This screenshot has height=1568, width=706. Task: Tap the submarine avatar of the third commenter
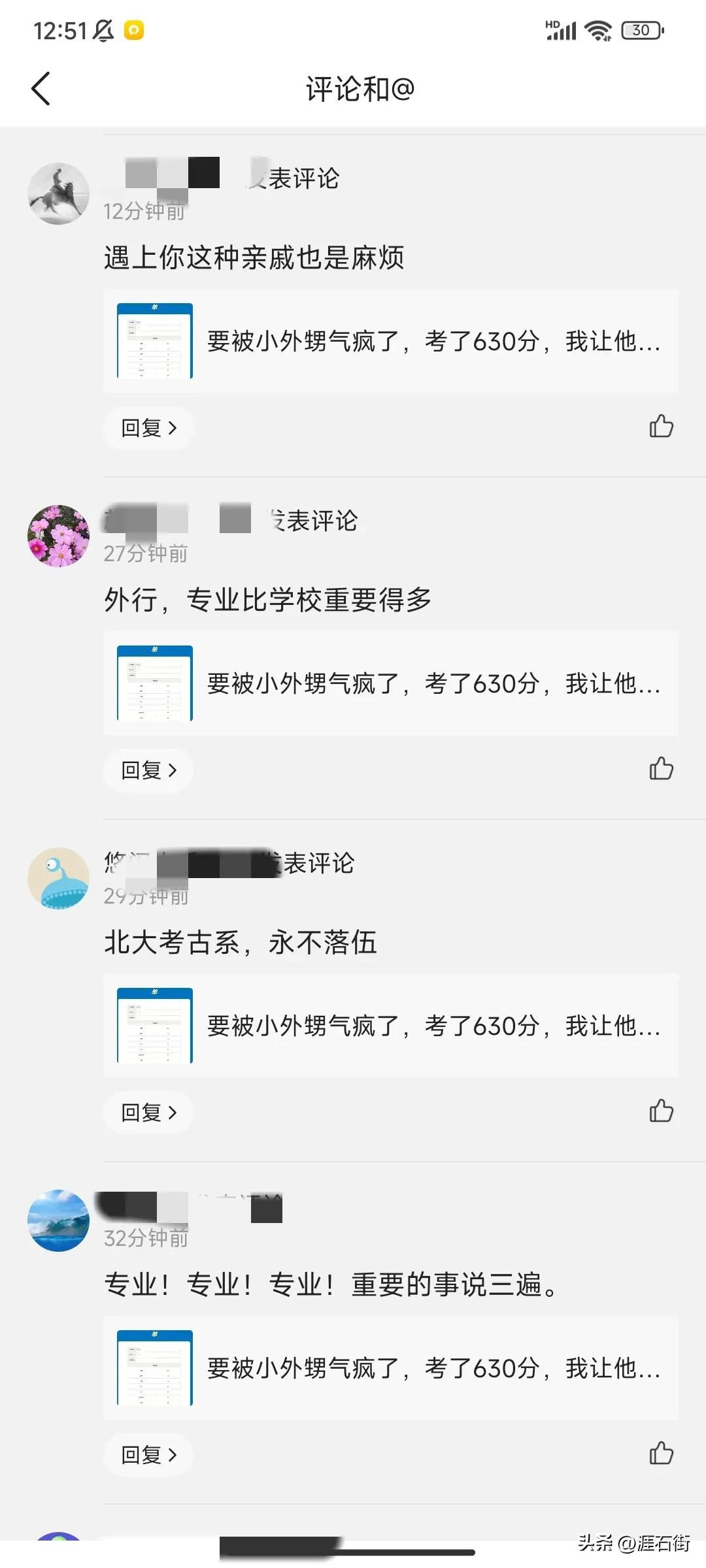pos(58,878)
